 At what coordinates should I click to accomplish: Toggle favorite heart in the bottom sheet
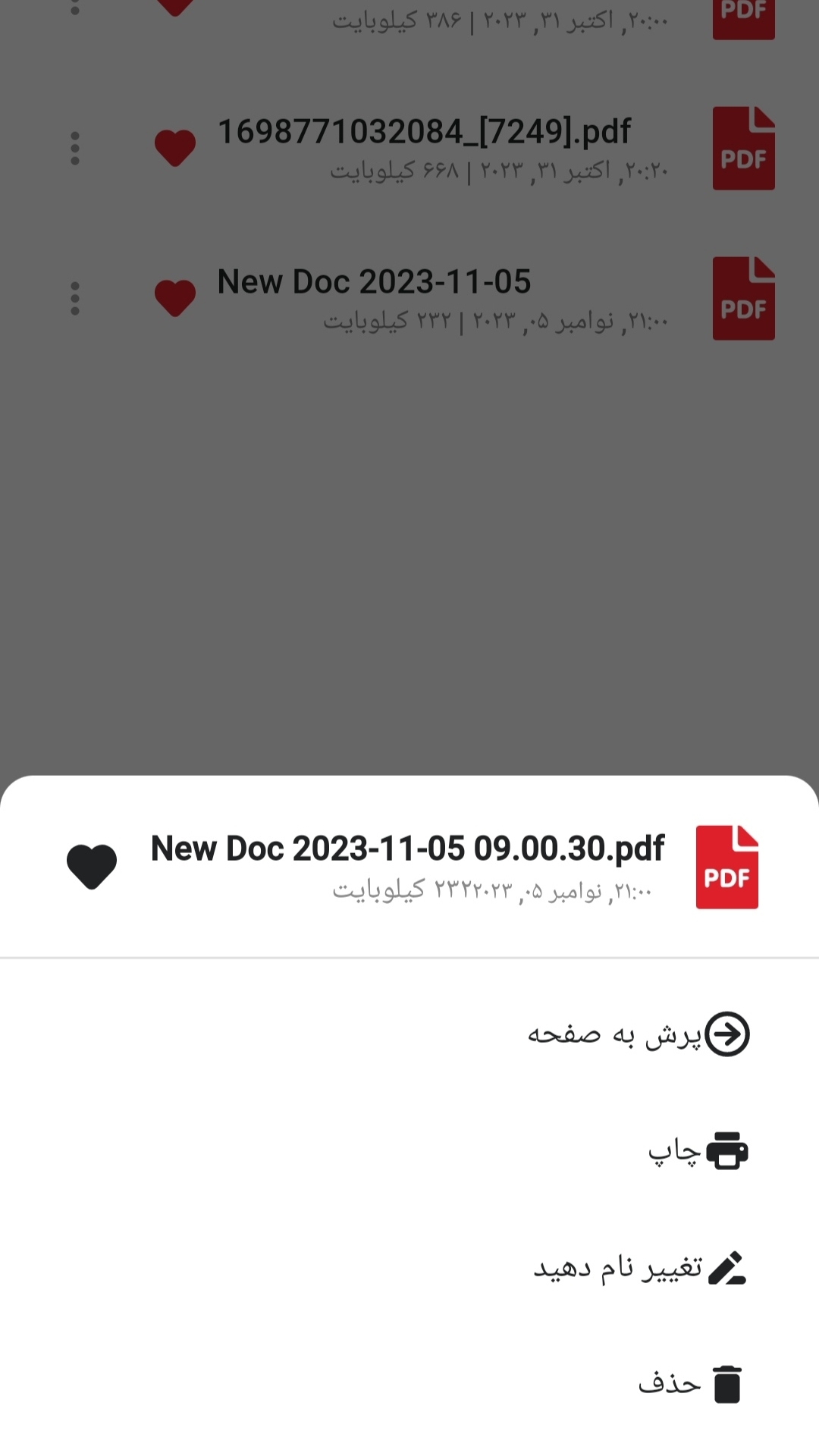pos(92,866)
